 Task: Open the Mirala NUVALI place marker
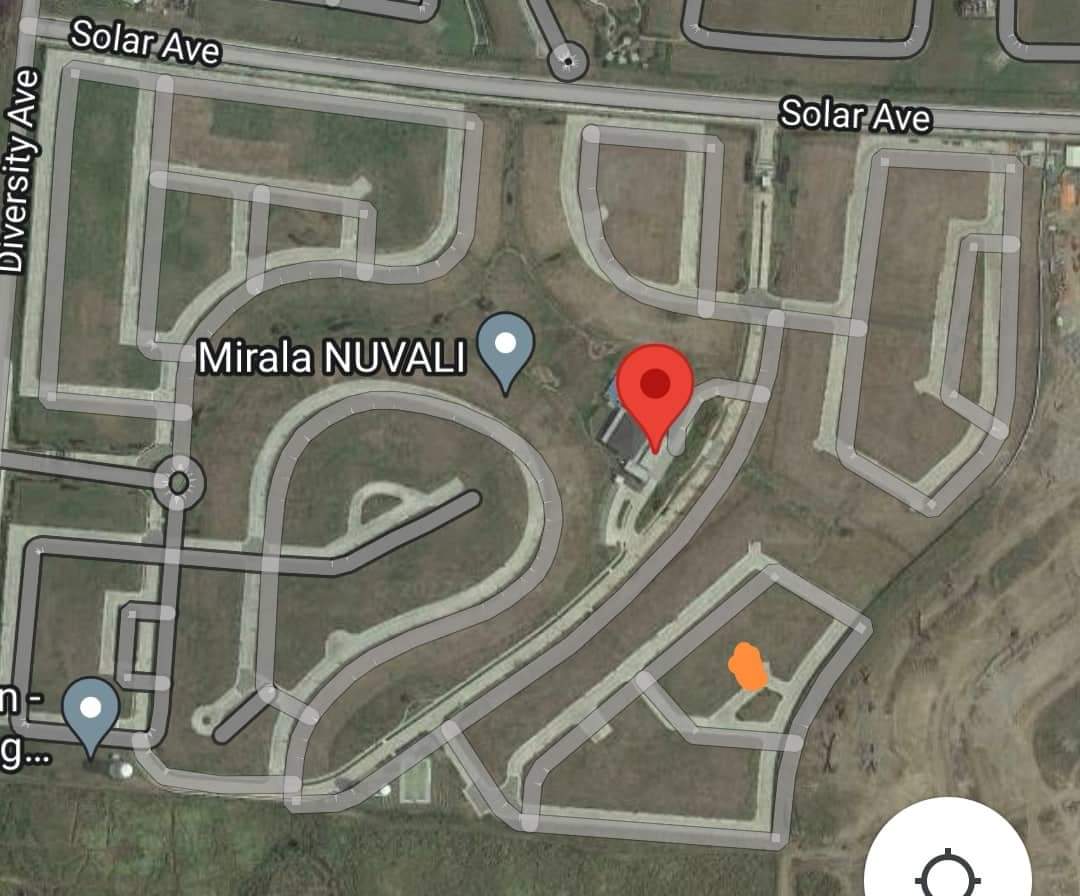tap(506, 346)
